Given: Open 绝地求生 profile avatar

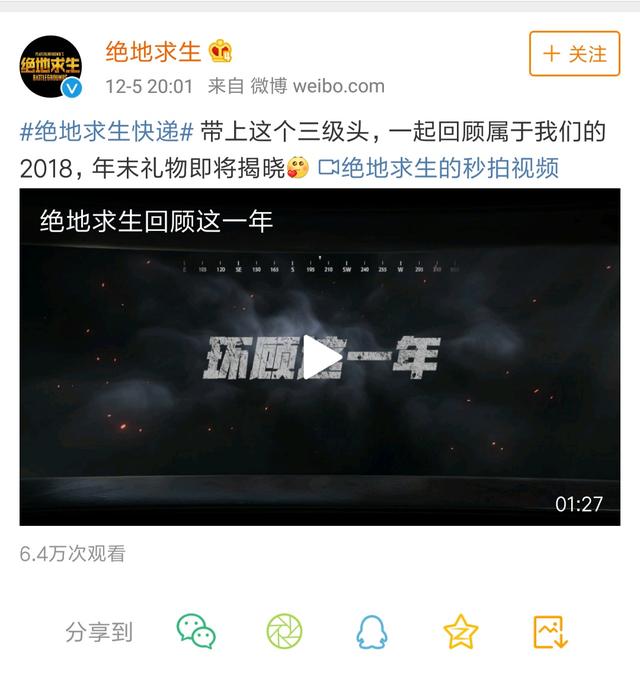Looking at the screenshot, I should pos(52,67).
